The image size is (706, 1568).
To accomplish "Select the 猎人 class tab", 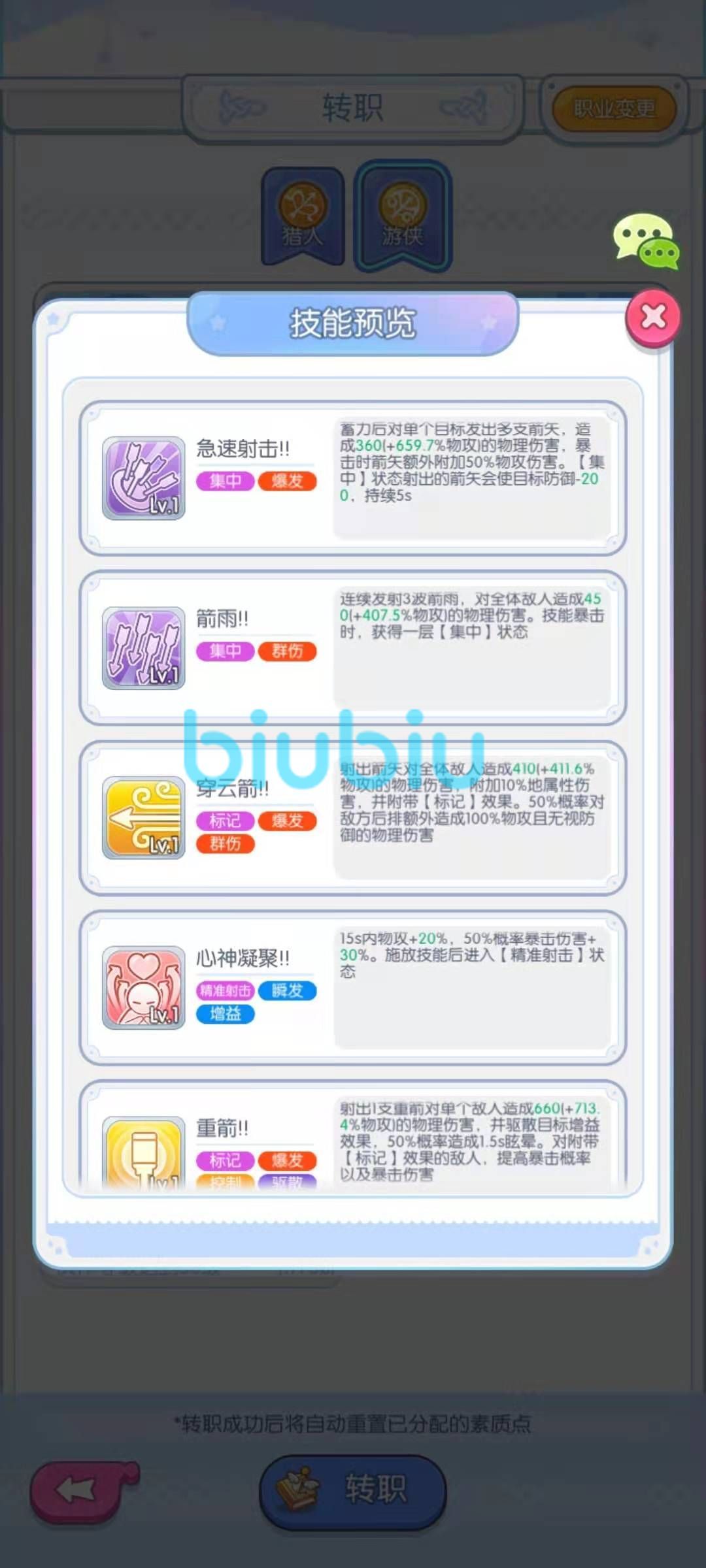I will point(303,217).
